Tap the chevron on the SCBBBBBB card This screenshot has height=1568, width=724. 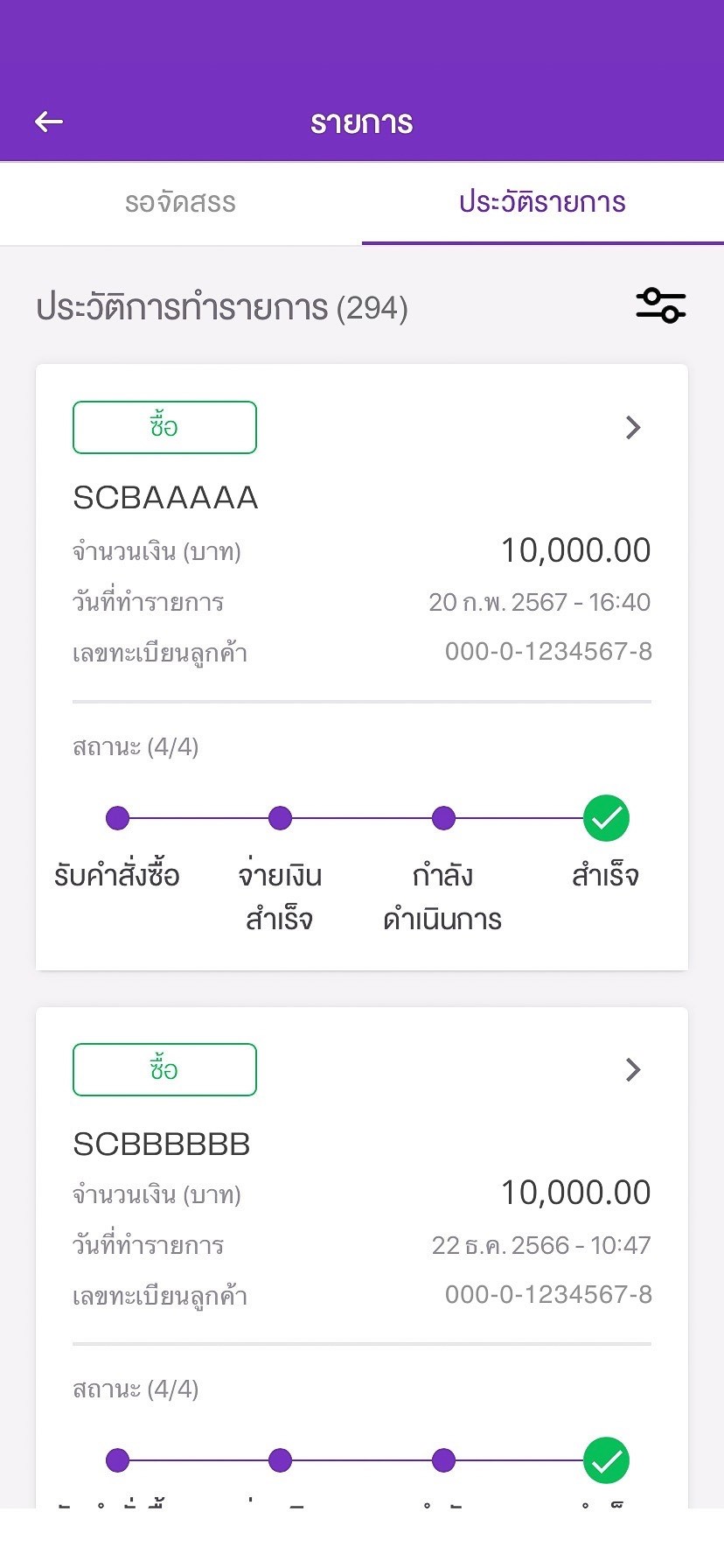[x=633, y=1069]
